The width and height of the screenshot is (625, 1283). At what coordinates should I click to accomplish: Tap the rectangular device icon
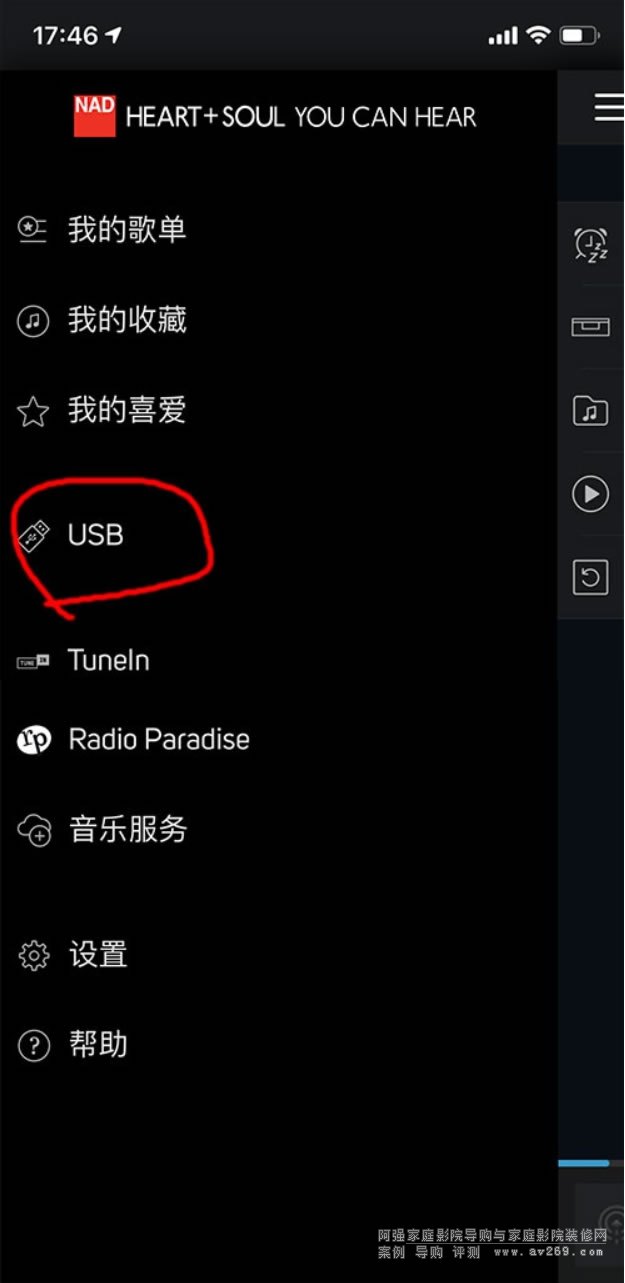pyautogui.click(x=590, y=326)
